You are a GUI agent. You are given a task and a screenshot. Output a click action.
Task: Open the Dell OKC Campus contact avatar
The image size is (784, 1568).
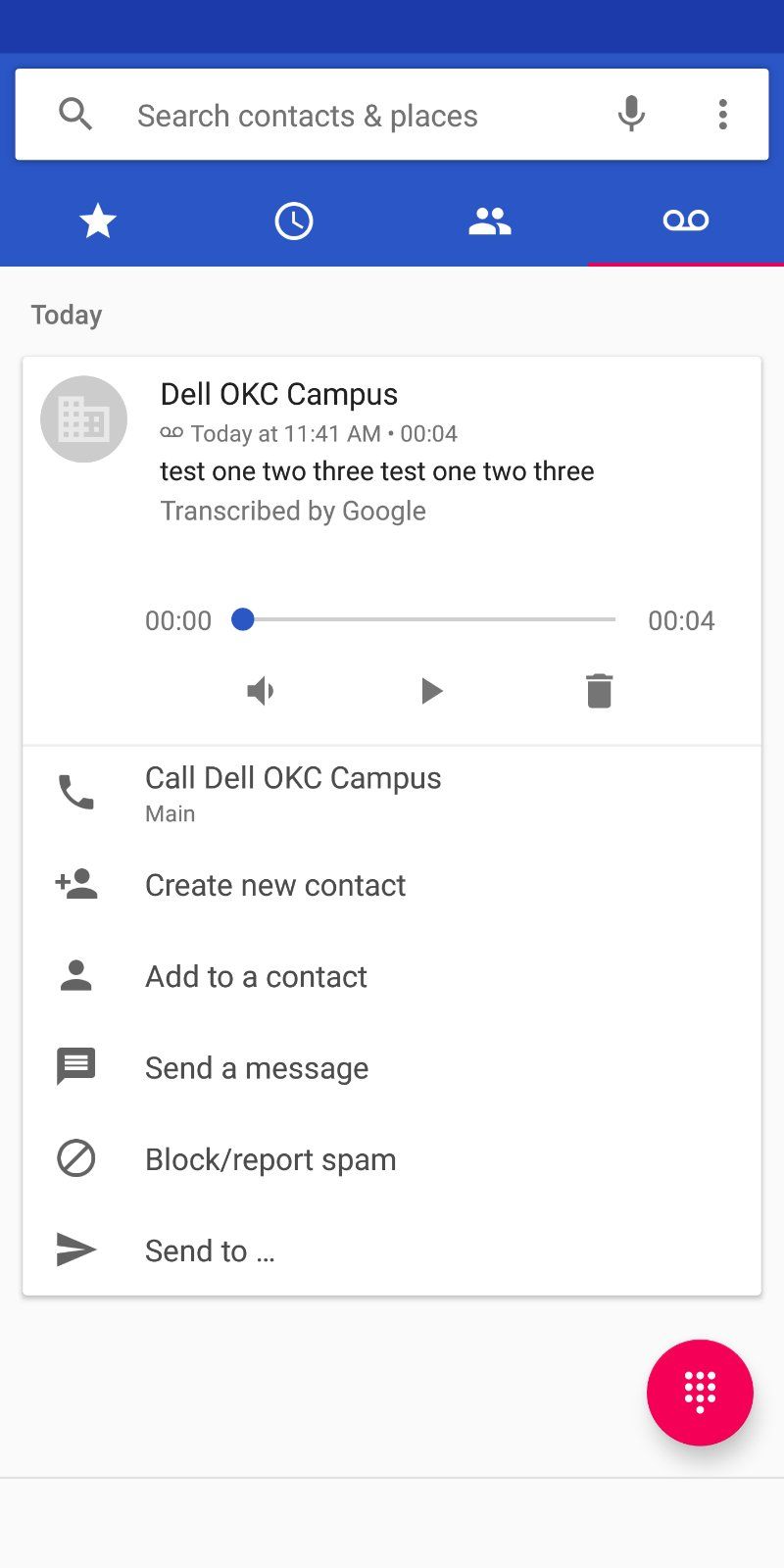(83, 418)
